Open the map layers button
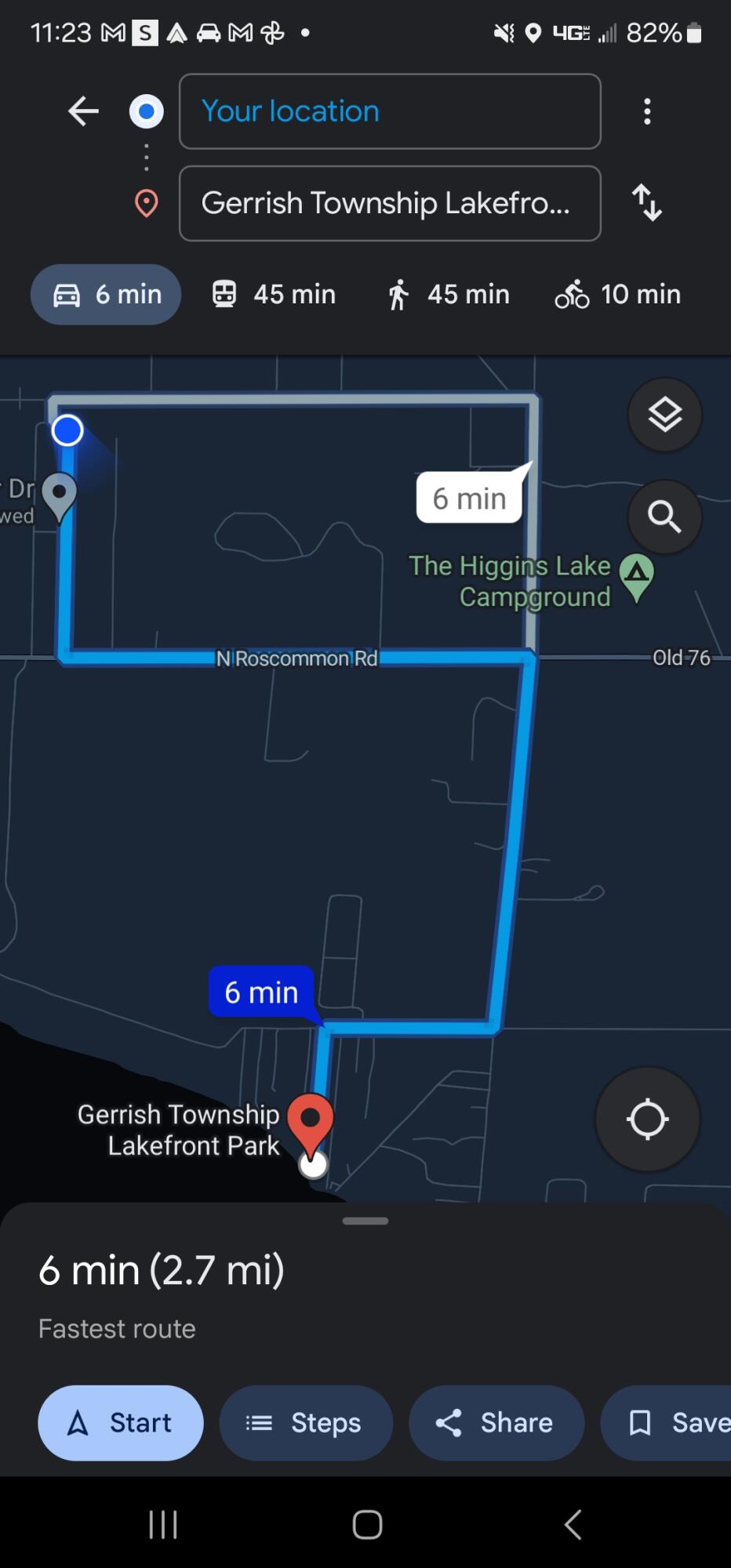This screenshot has width=731, height=1568. [x=664, y=415]
